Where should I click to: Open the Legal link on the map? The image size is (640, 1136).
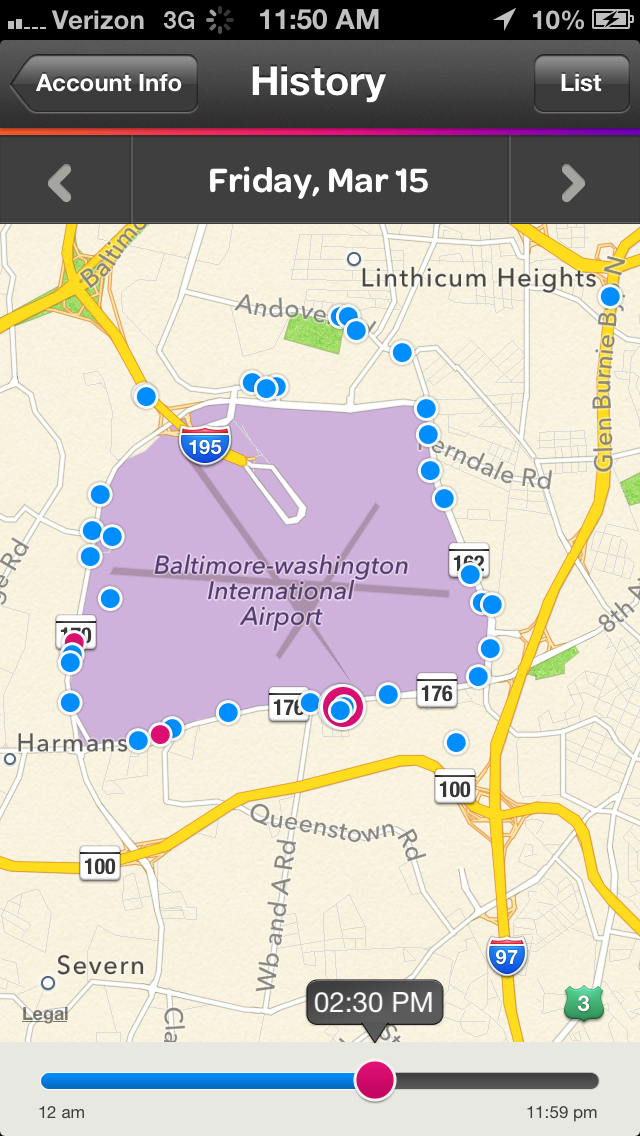(x=45, y=1014)
